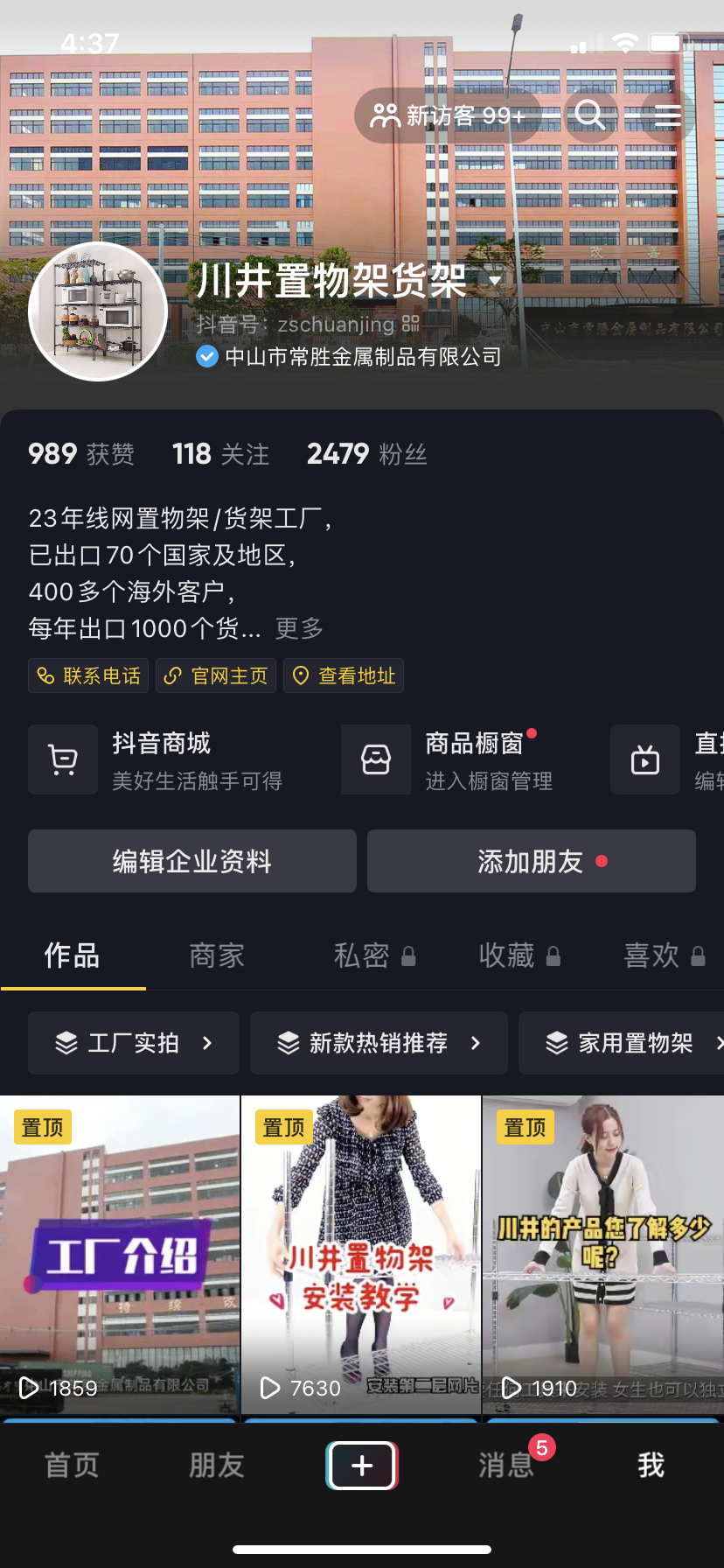
Task: Tap 编辑企业资料 button
Action: click(192, 861)
